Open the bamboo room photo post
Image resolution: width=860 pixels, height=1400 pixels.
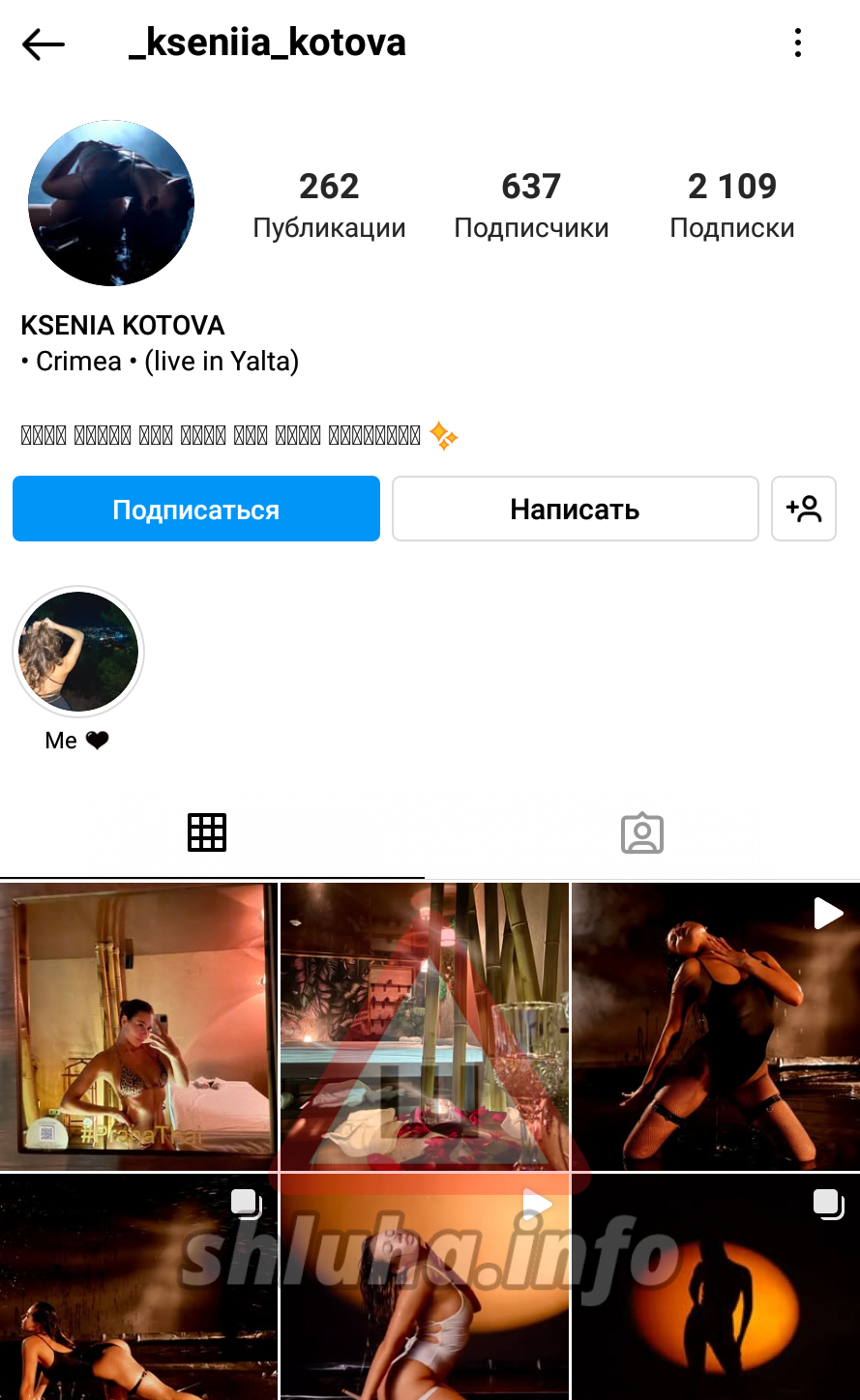[424, 1026]
